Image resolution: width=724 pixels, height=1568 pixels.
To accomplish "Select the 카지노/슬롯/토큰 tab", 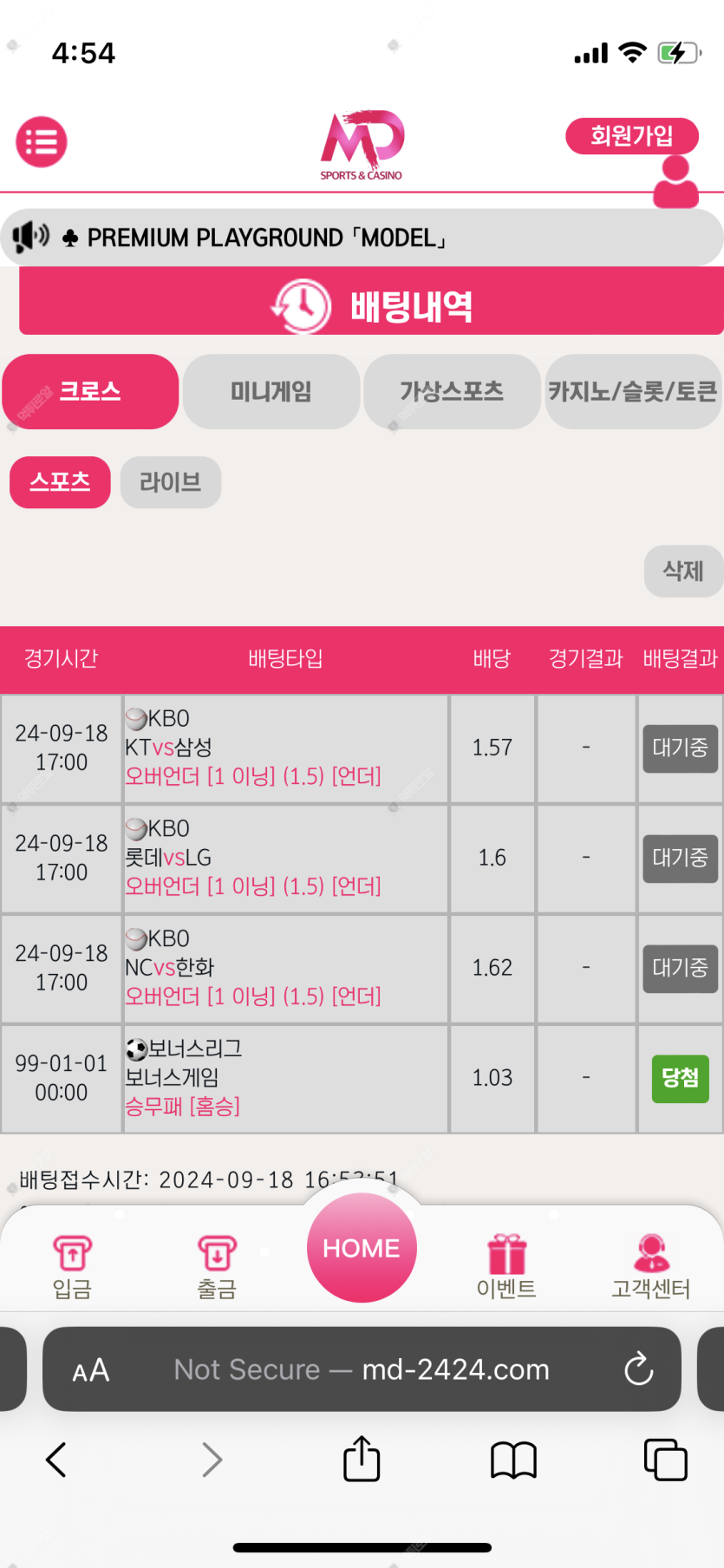I will (x=634, y=391).
